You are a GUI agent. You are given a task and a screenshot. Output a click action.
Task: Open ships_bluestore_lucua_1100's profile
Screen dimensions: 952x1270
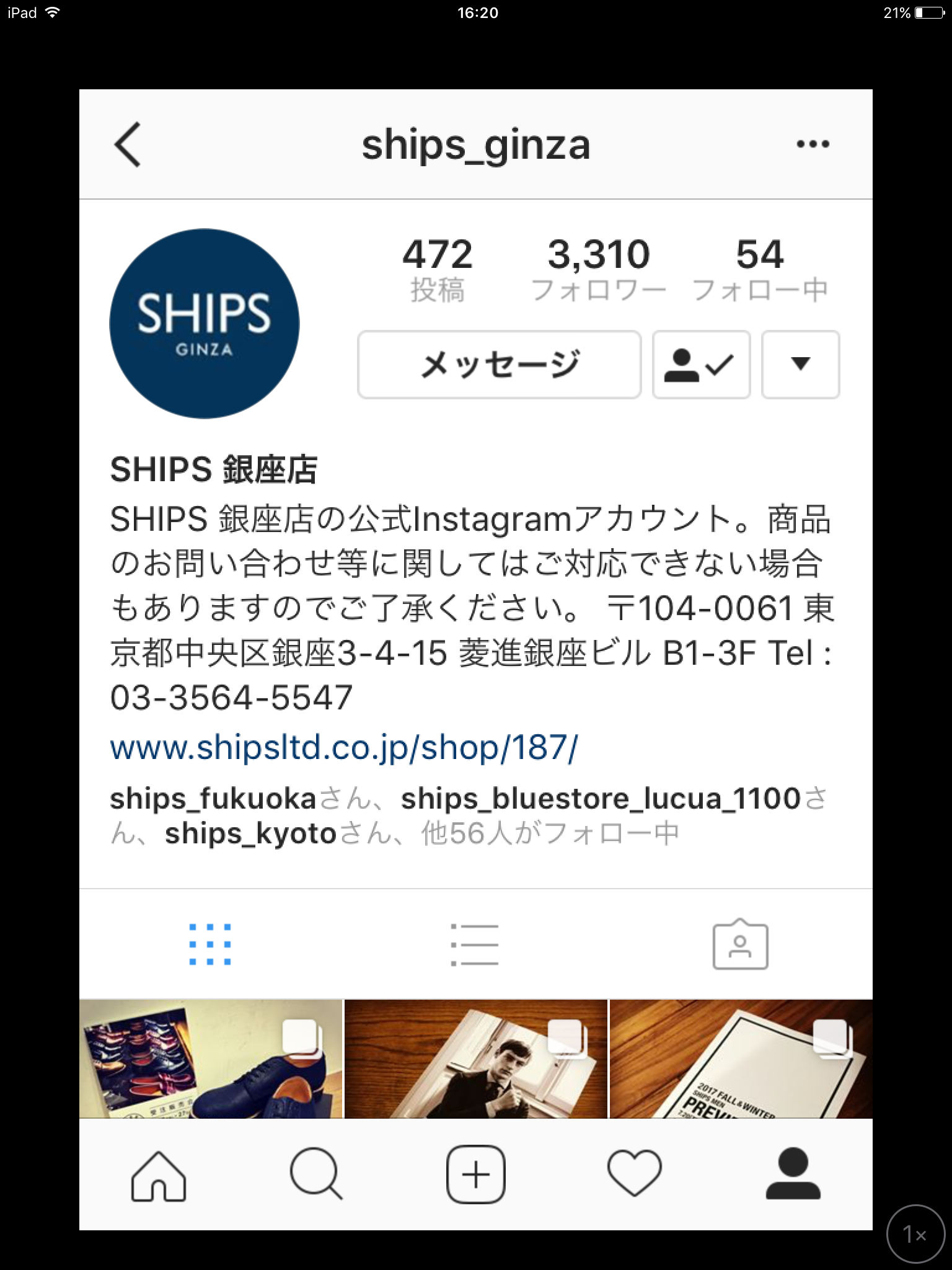[x=600, y=799]
